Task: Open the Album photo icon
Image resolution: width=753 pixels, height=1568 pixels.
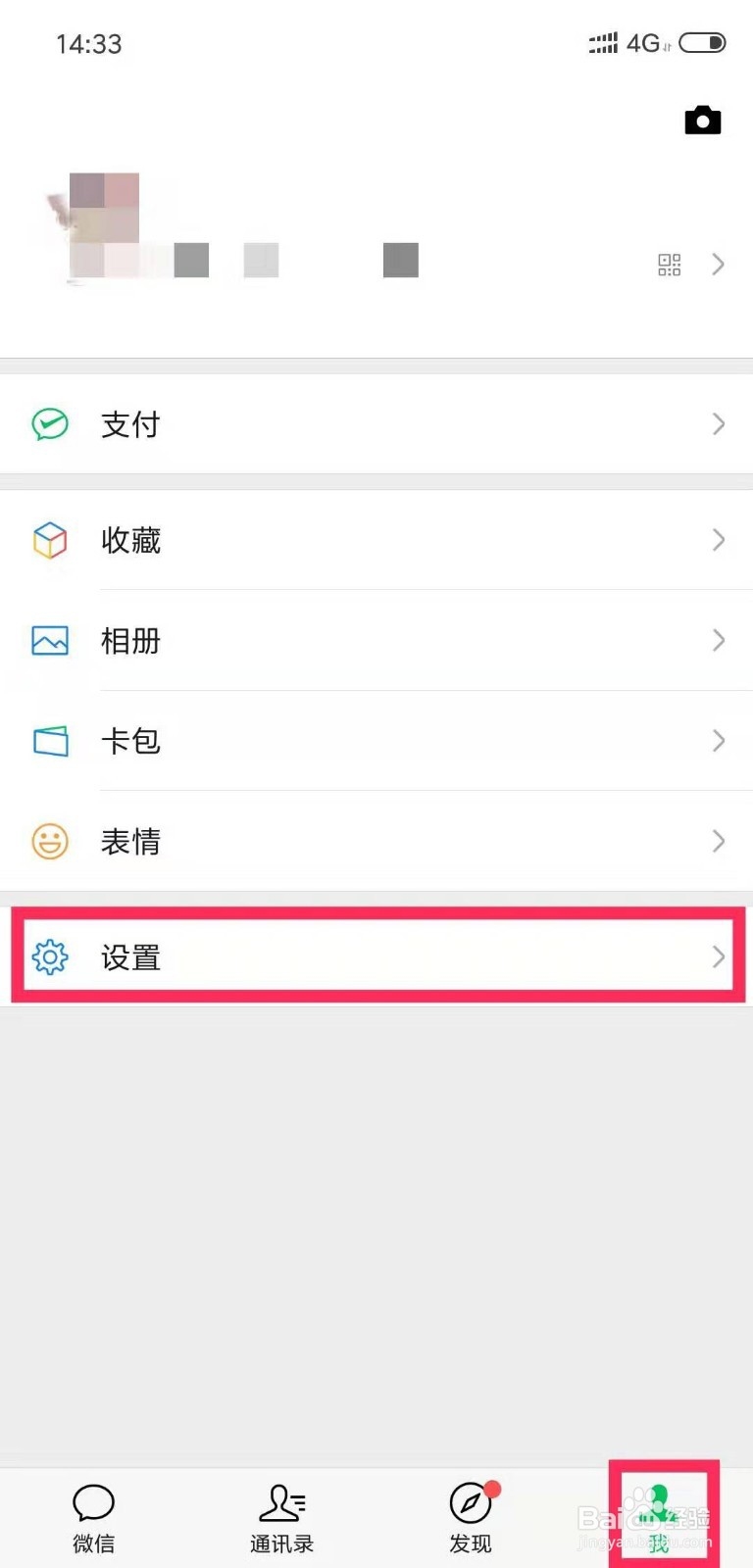Action: tap(49, 640)
